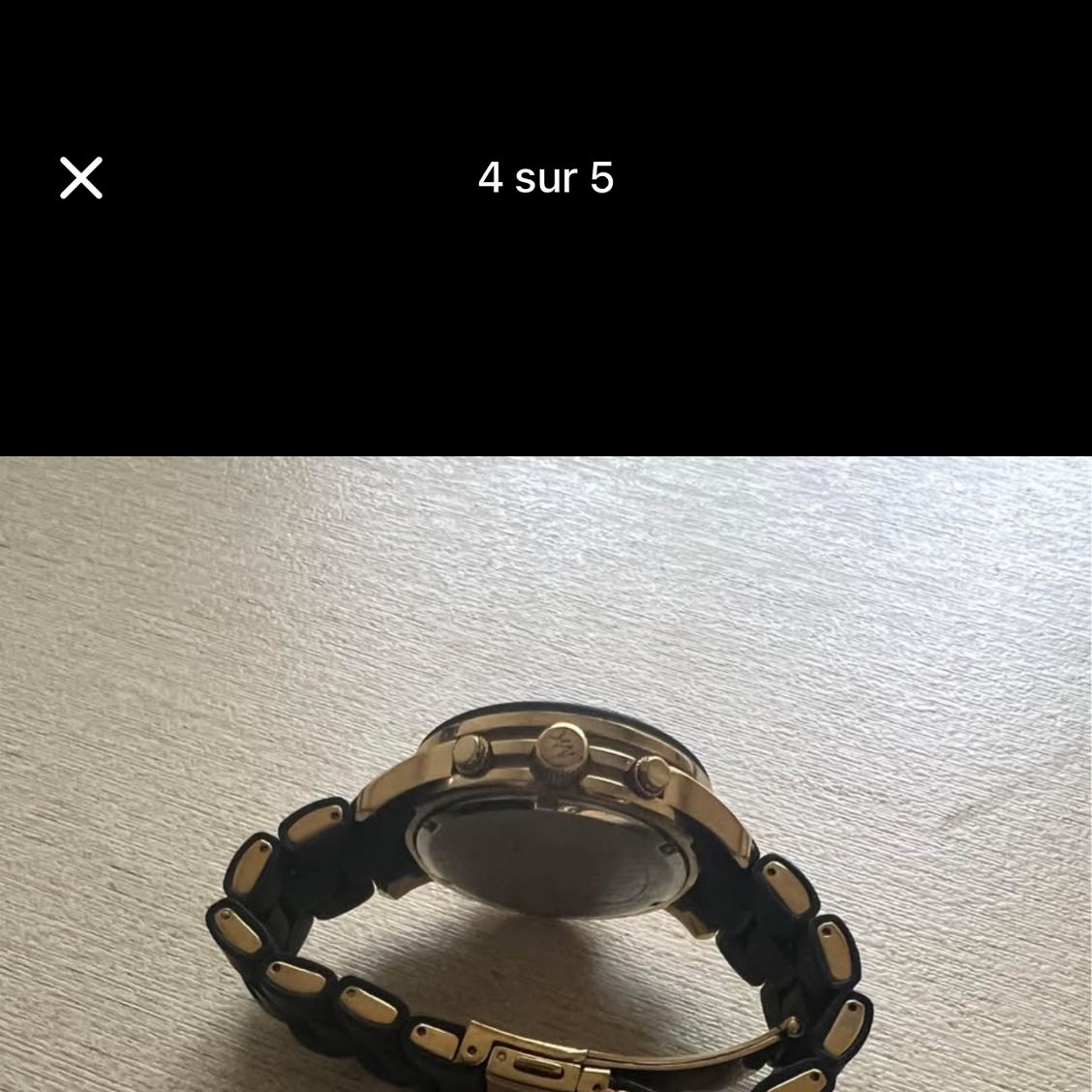Close the photo viewer
Screen dimensions: 1092x1092
coord(81,178)
